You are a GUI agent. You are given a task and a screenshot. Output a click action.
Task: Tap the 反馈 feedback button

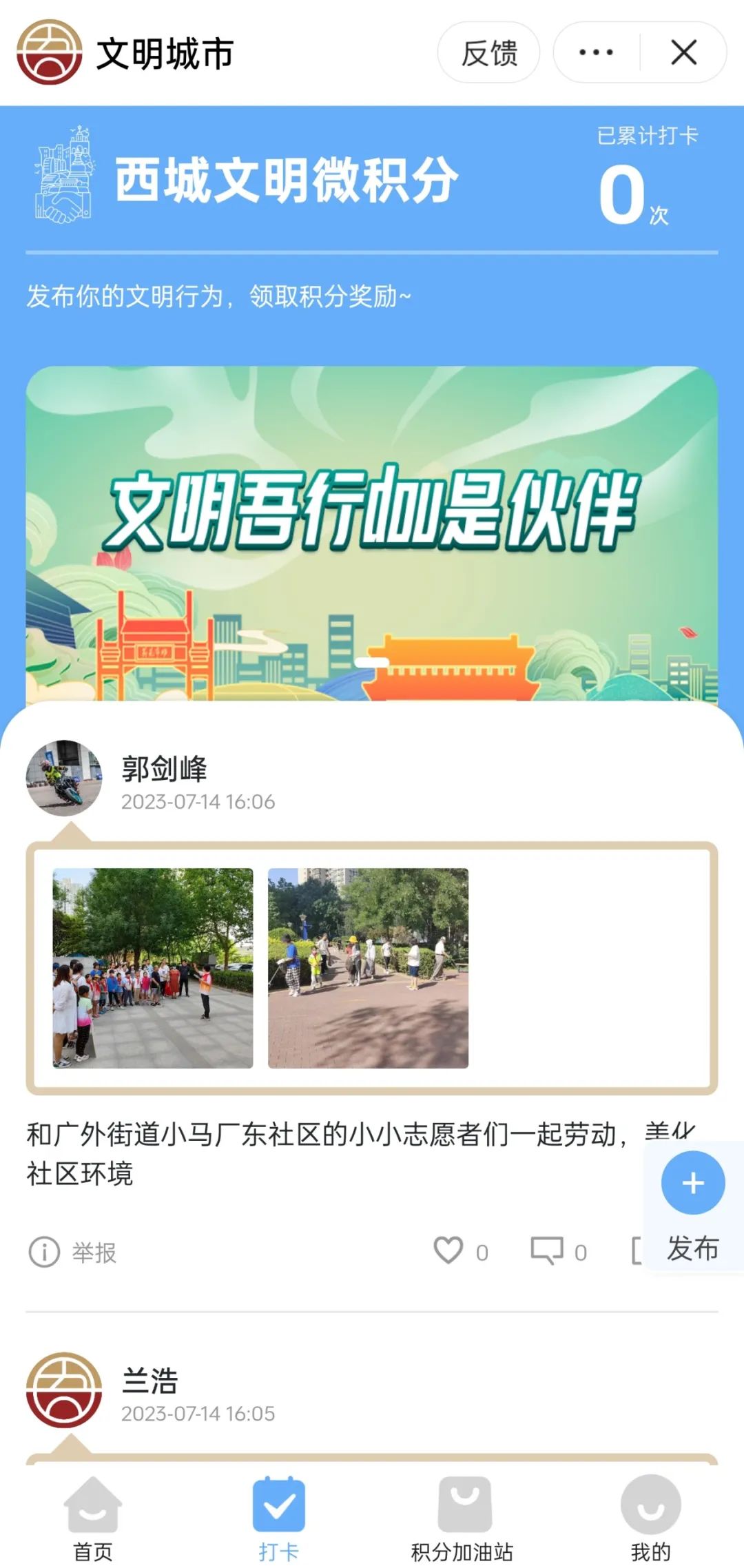(x=488, y=53)
